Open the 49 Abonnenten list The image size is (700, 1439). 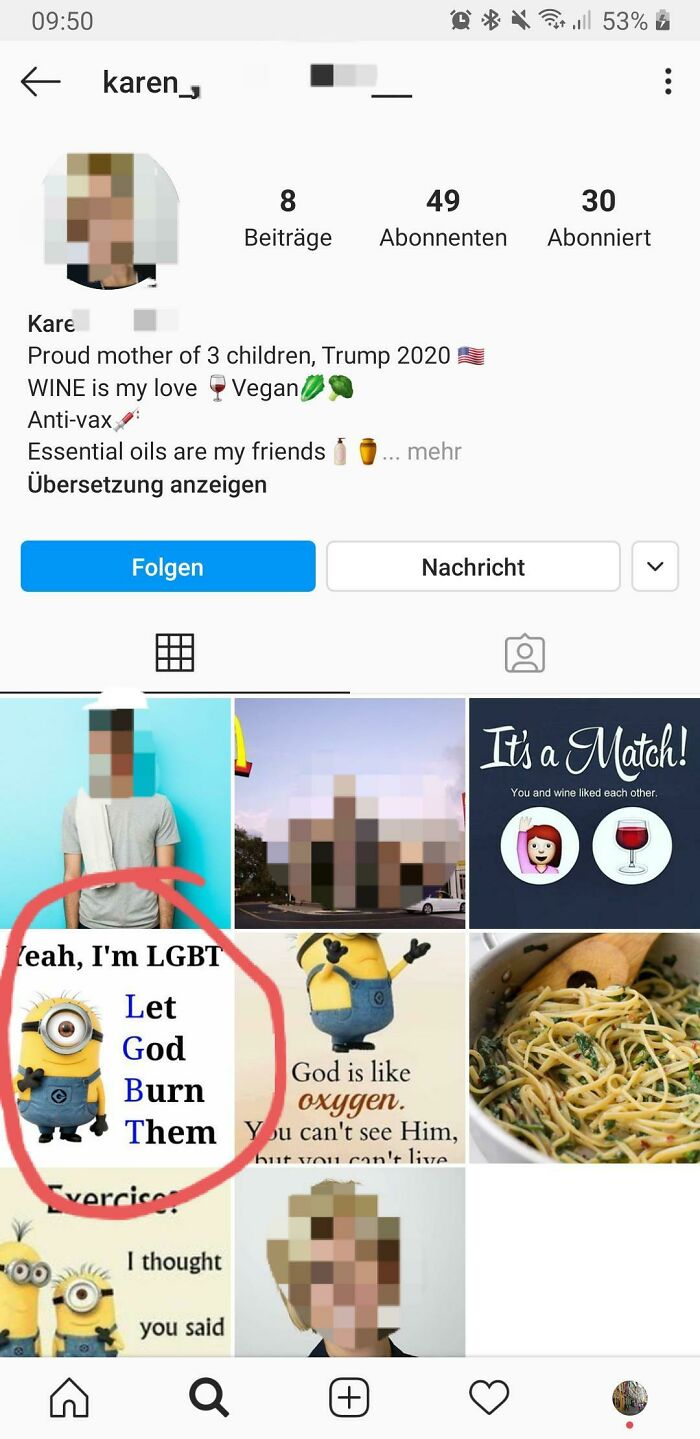pyautogui.click(x=443, y=217)
